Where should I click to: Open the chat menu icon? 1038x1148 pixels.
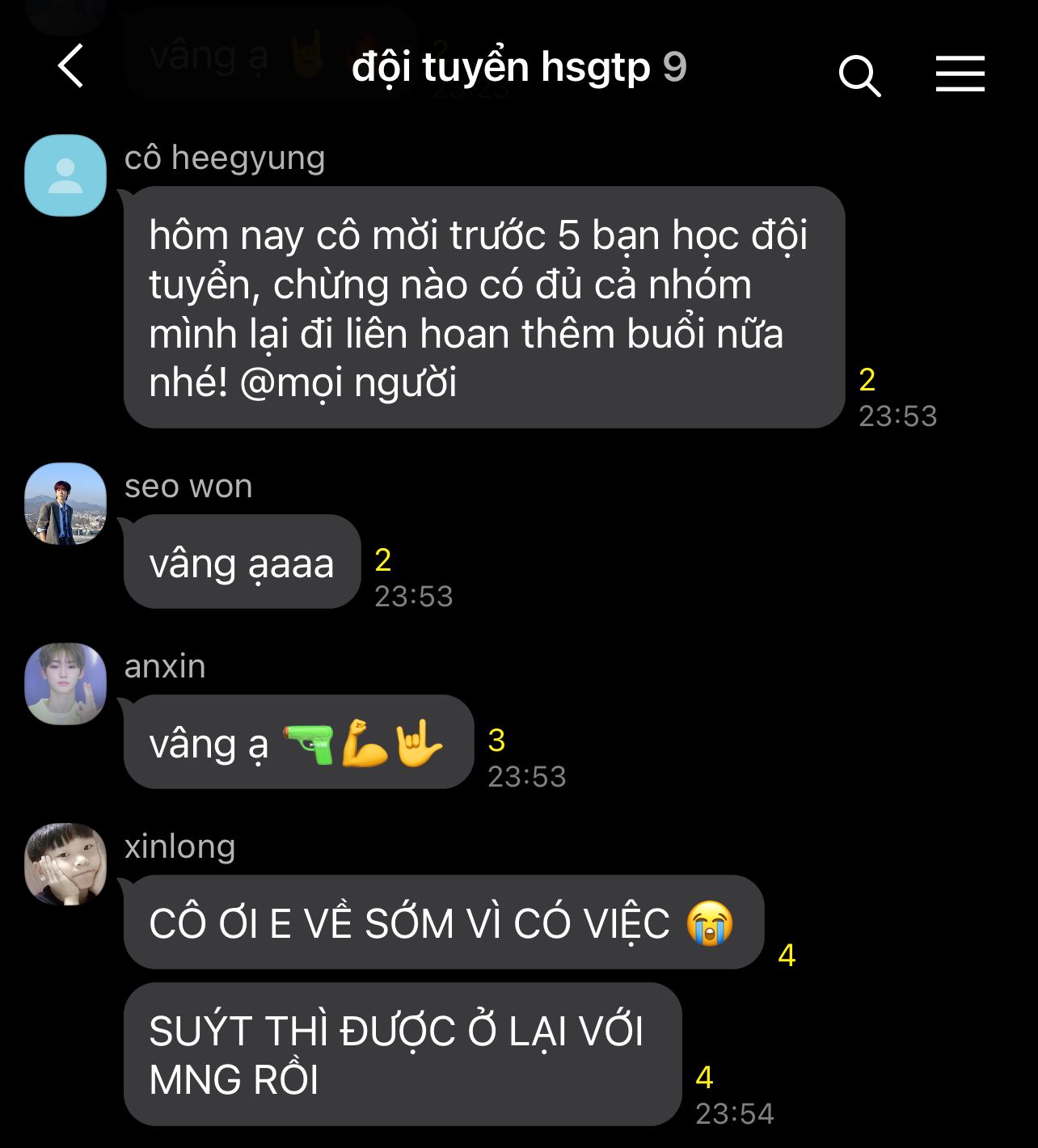960,74
